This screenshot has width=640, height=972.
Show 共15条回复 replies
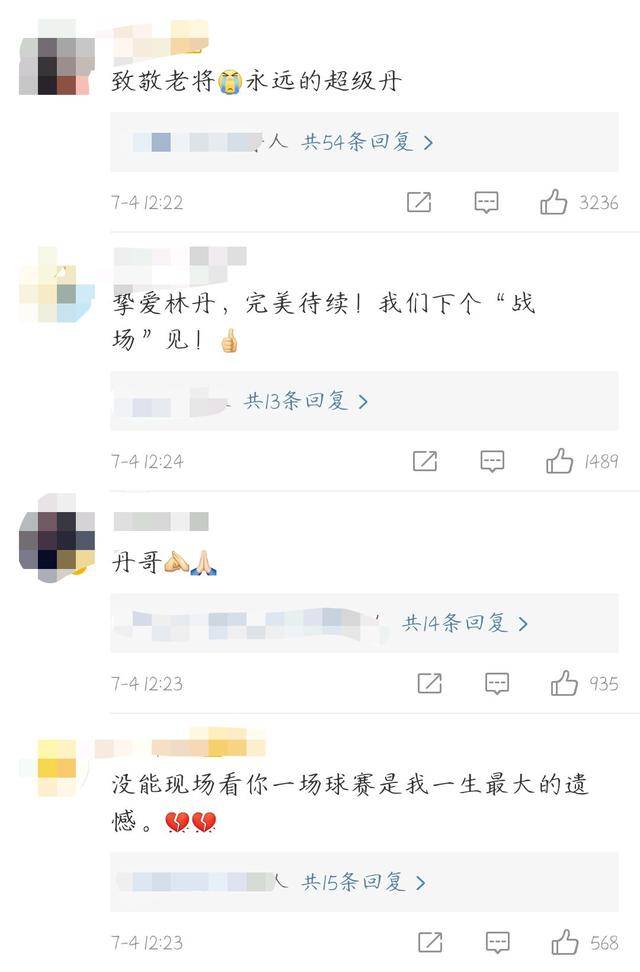365,882
